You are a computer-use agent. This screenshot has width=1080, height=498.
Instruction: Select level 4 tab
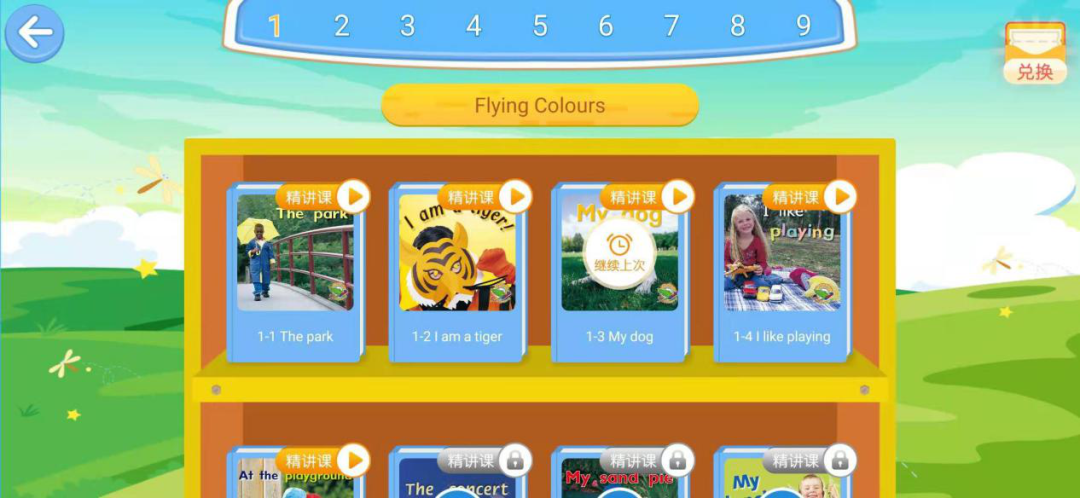[473, 27]
